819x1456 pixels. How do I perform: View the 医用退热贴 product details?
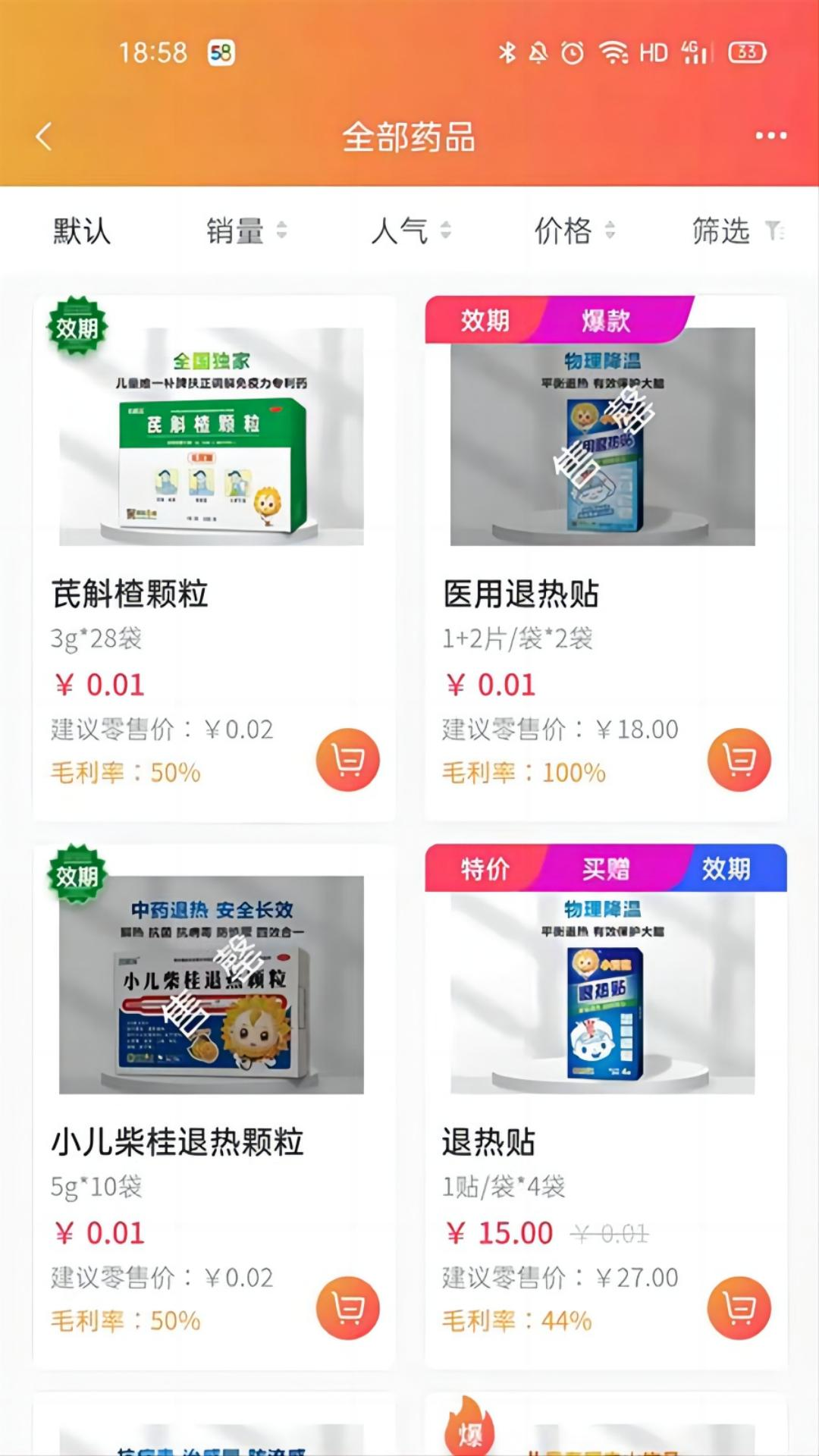click(x=603, y=455)
